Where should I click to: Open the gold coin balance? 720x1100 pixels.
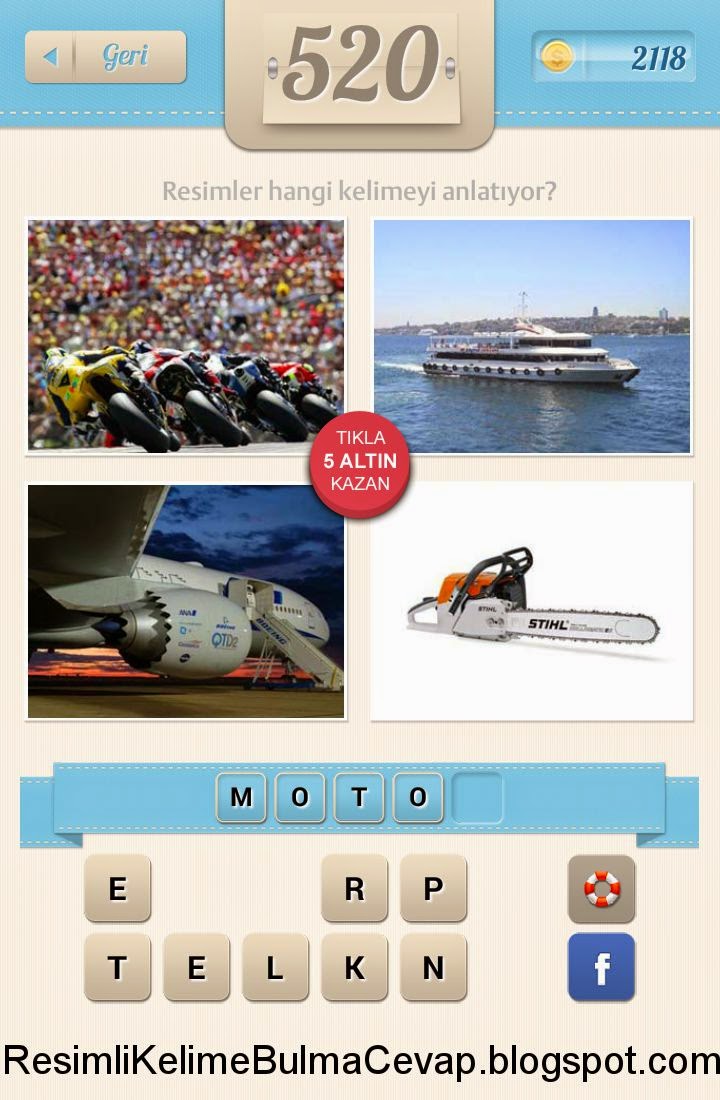tap(613, 57)
